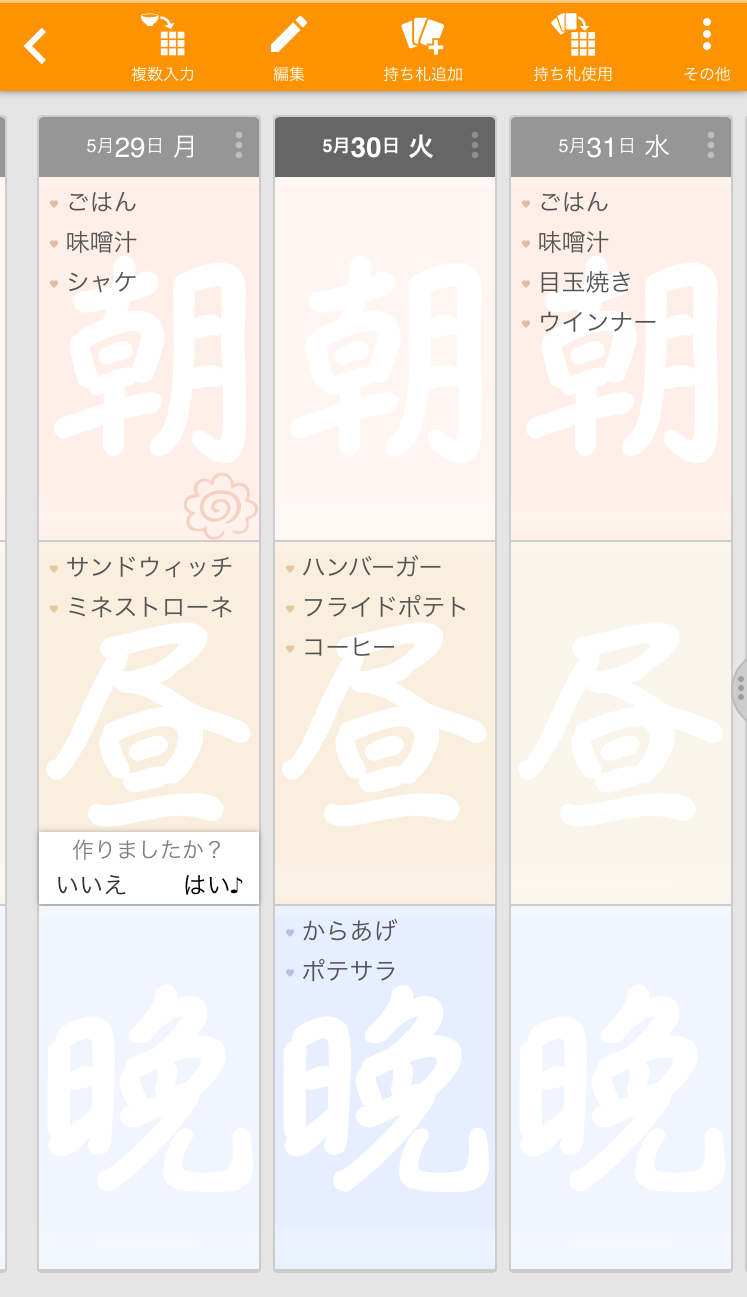Image resolution: width=747 pixels, height=1297 pixels.
Task: Select the empty May 29 dinner slot
Action: click(149, 1087)
